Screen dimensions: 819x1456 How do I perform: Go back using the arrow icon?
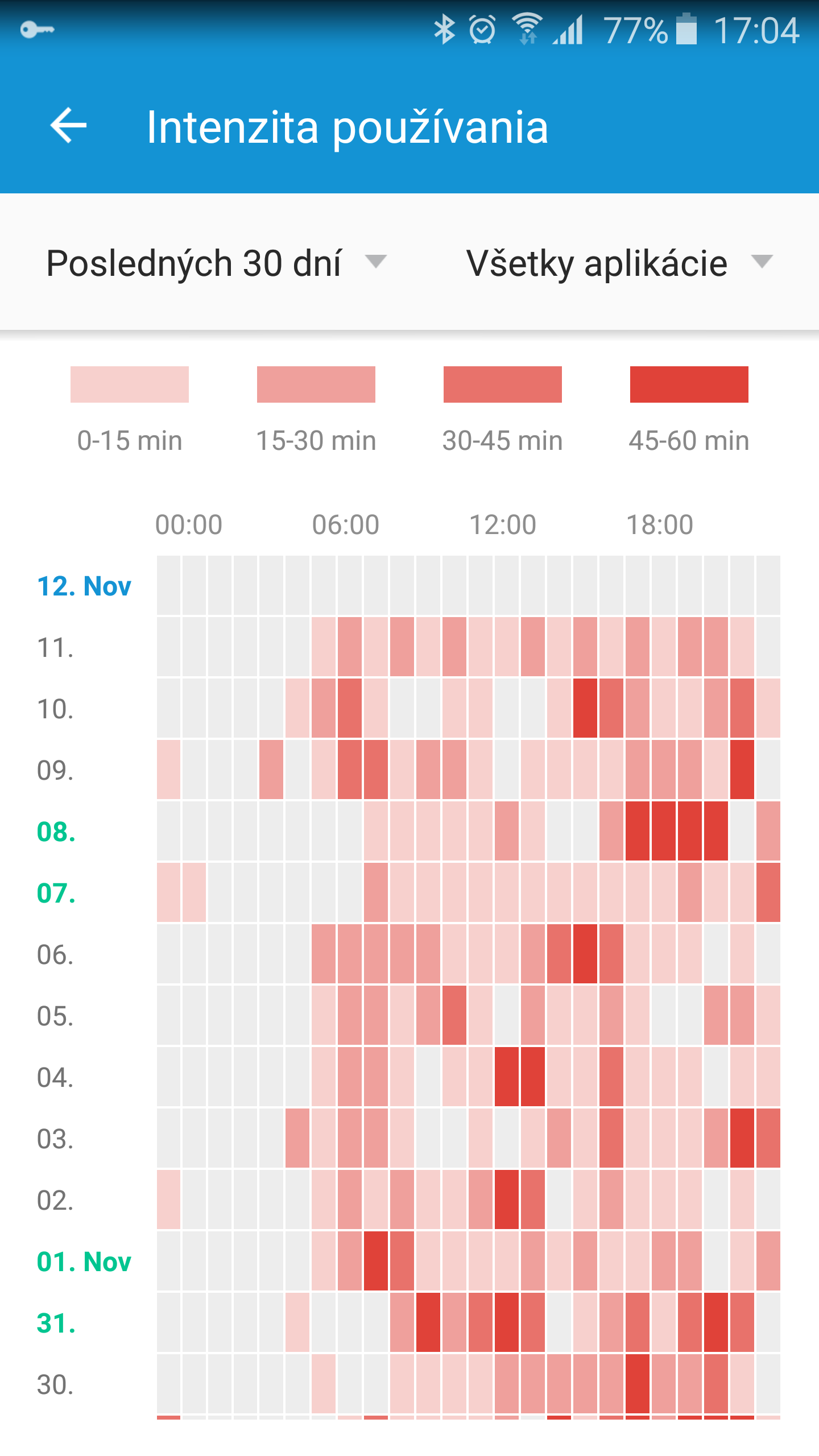(x=68, y=126)
